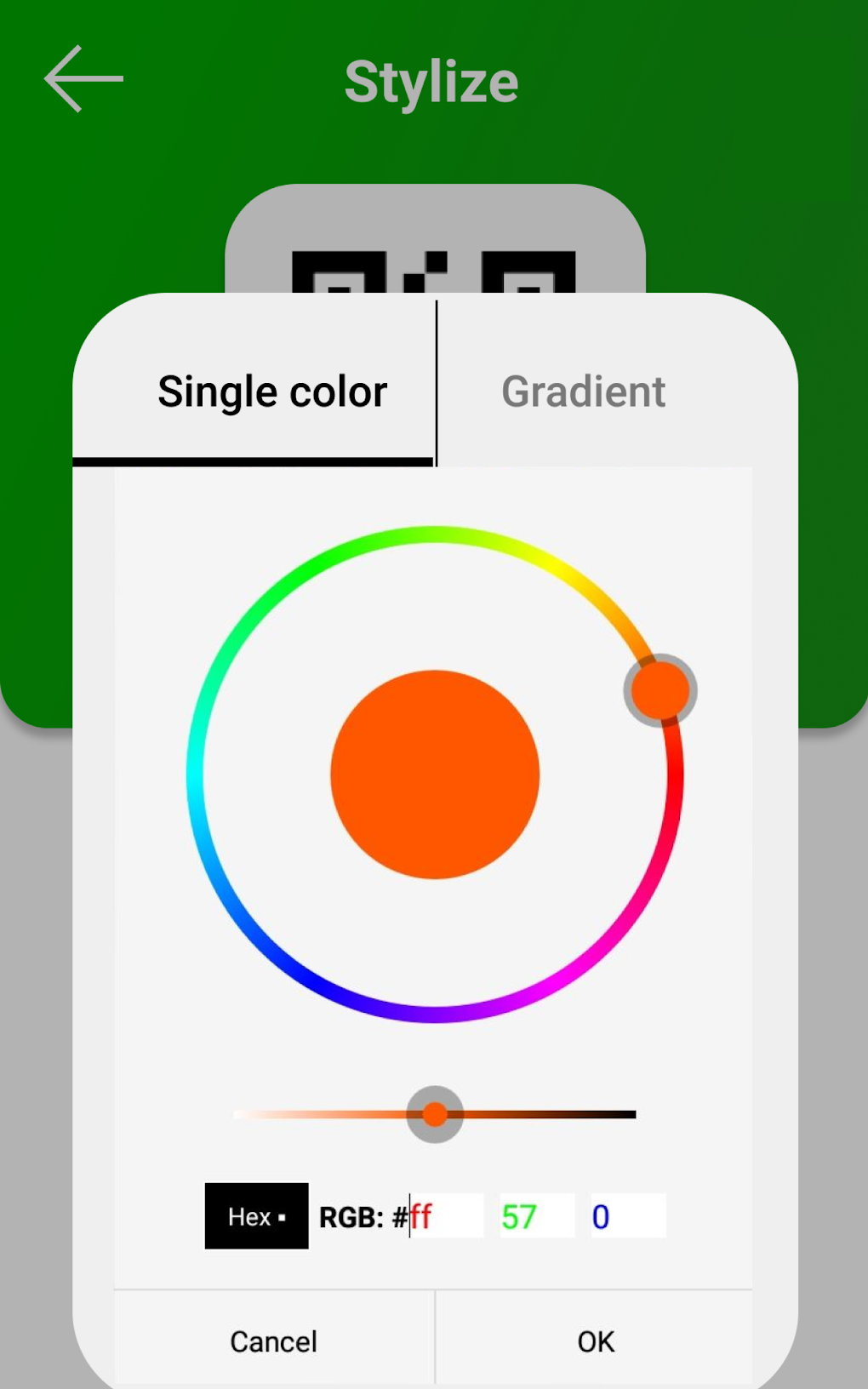Edit the blue value field showing 0
Image resolution: width=868 pixels, height=1389 pixels.
(627, 1216)
